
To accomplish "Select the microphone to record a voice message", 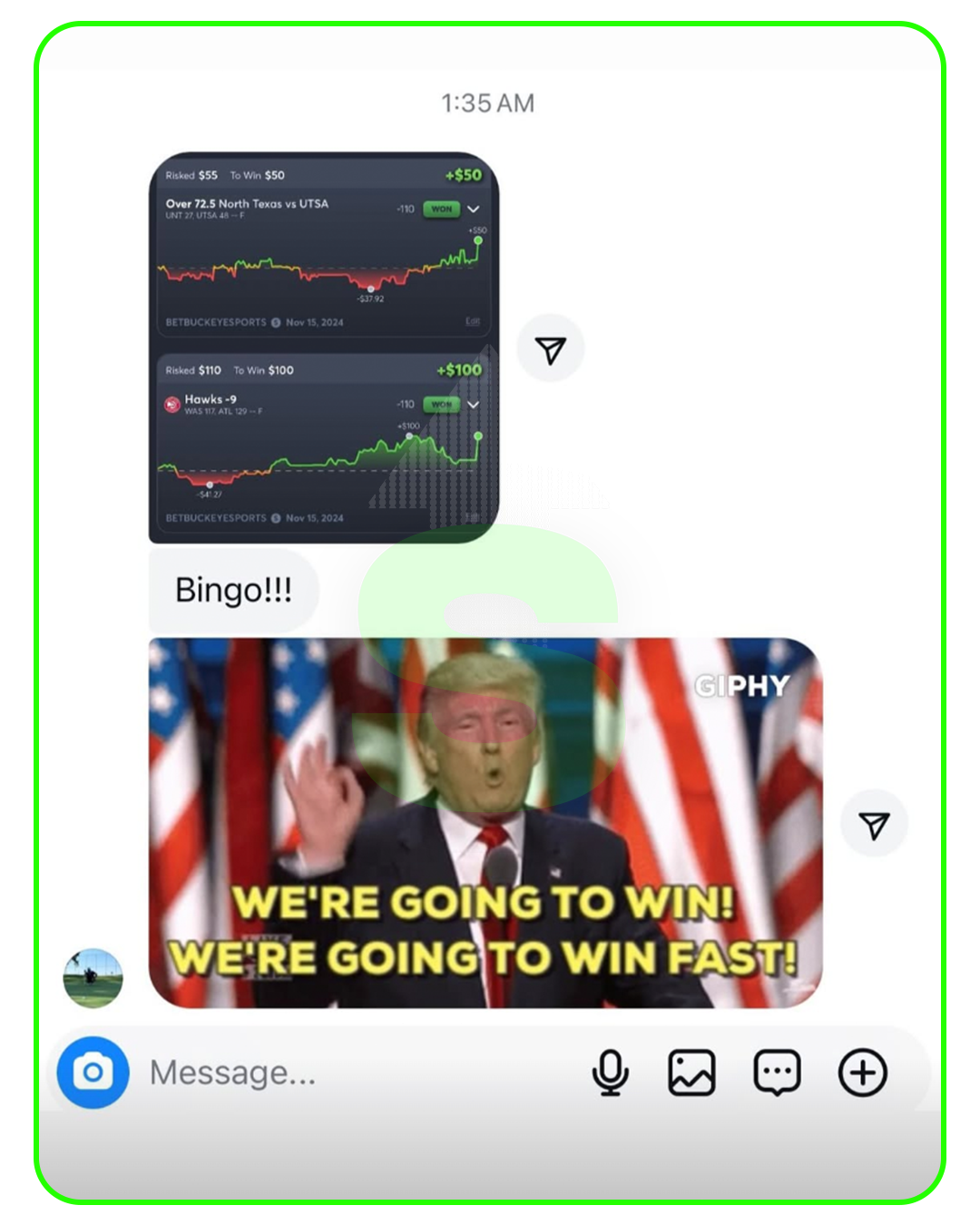I will point(611,1073).
